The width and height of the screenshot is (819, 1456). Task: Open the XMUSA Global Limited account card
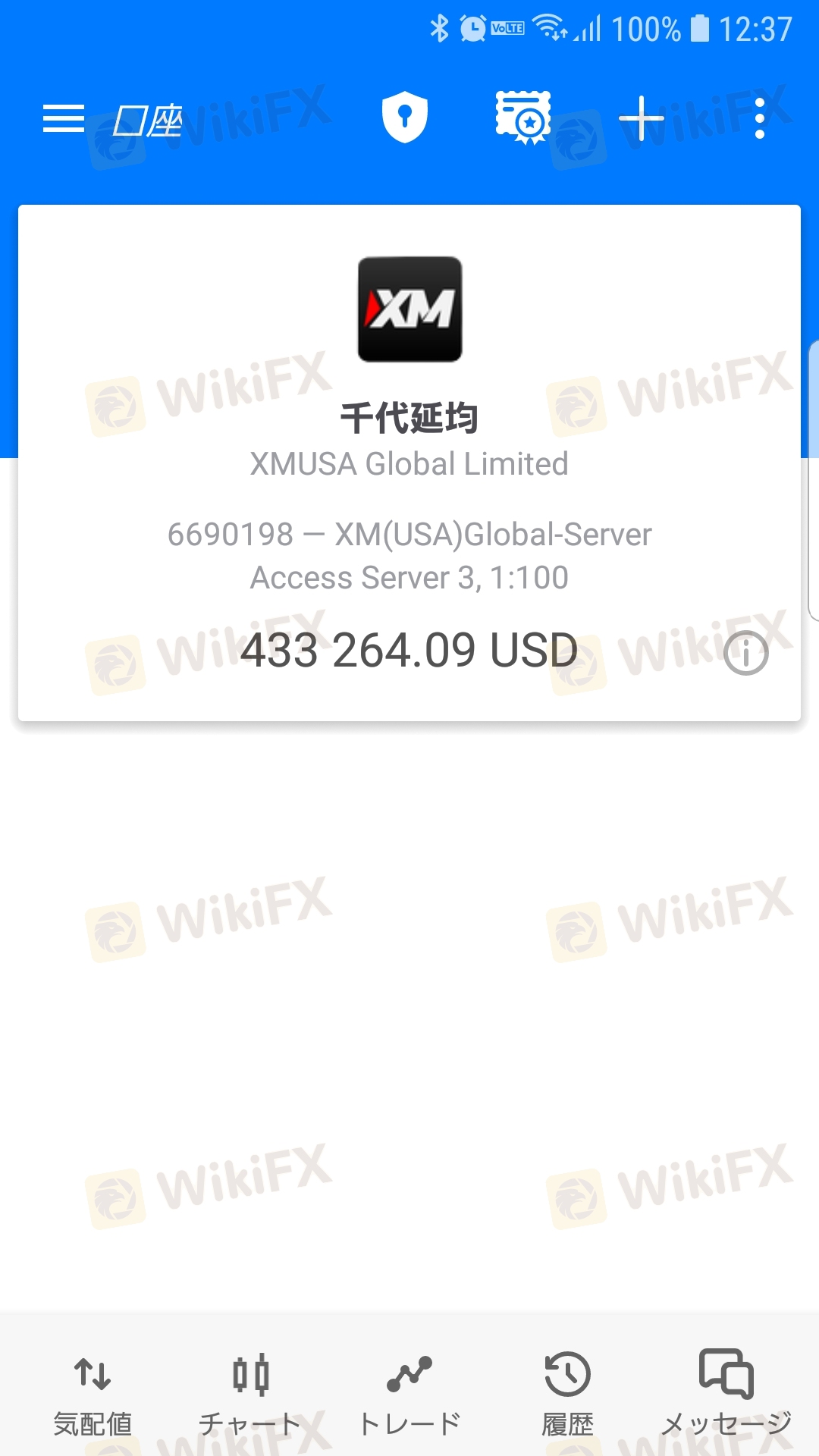click(x=409, y=463)
